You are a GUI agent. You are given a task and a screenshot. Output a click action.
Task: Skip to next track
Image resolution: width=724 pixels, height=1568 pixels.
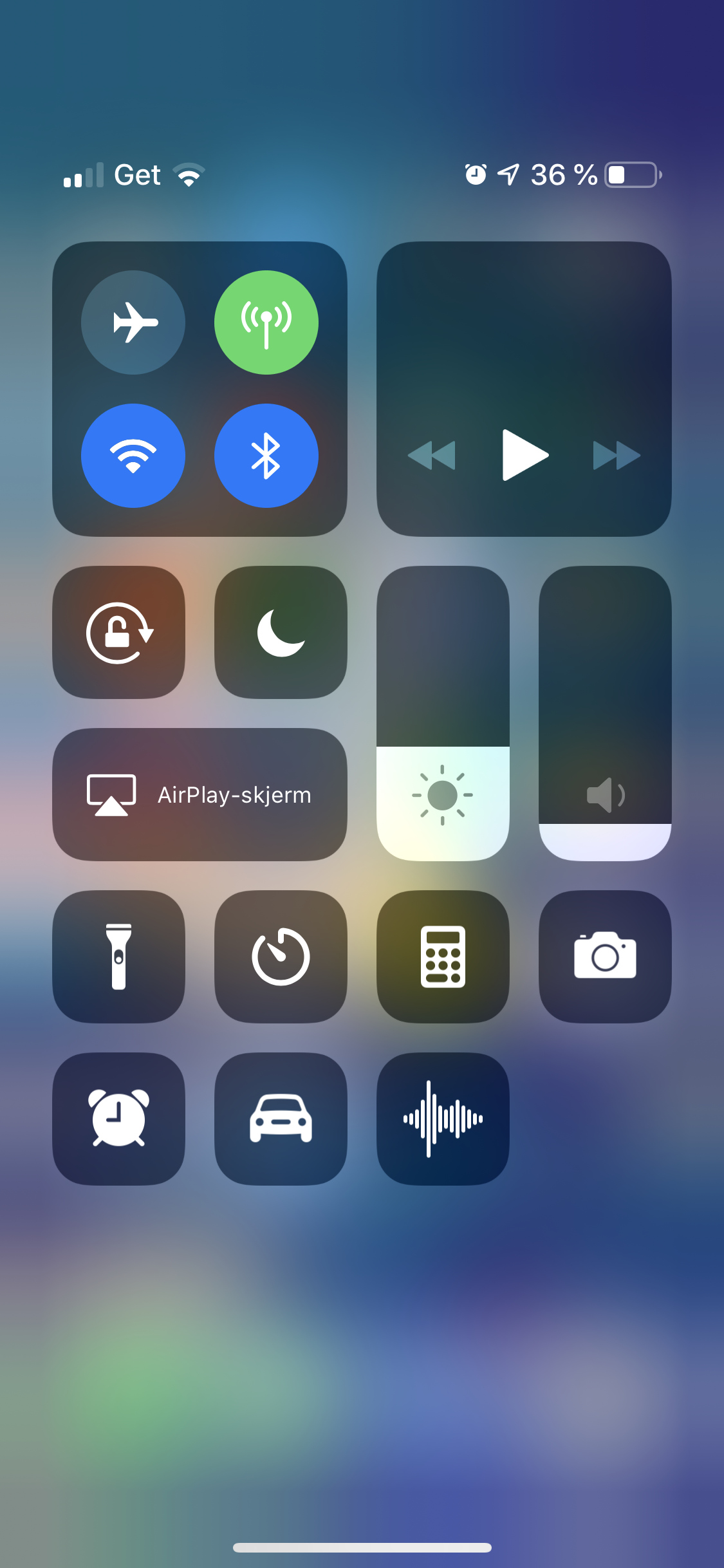(x=617, y=456)
